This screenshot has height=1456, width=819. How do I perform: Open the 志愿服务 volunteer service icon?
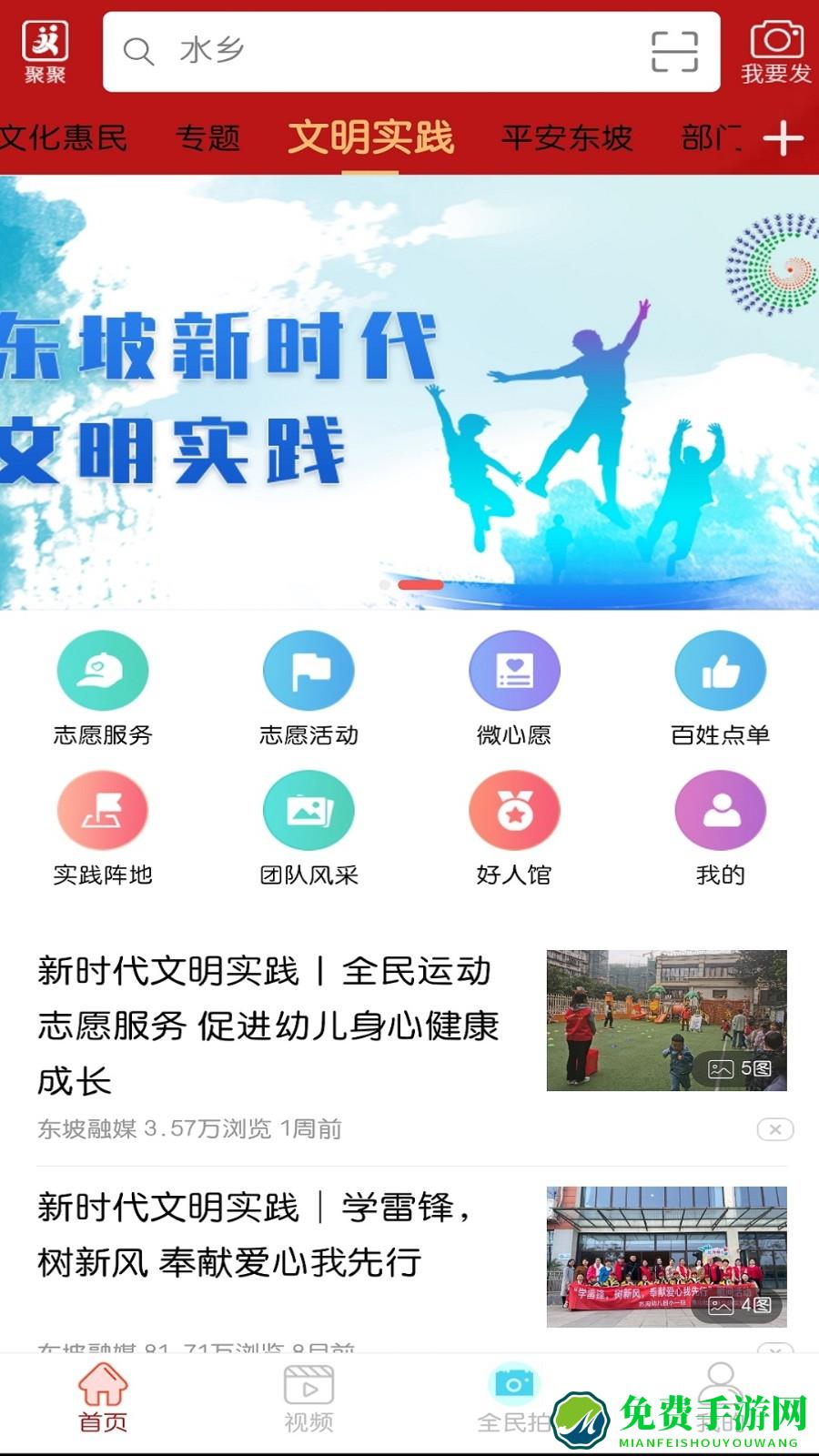103,671
